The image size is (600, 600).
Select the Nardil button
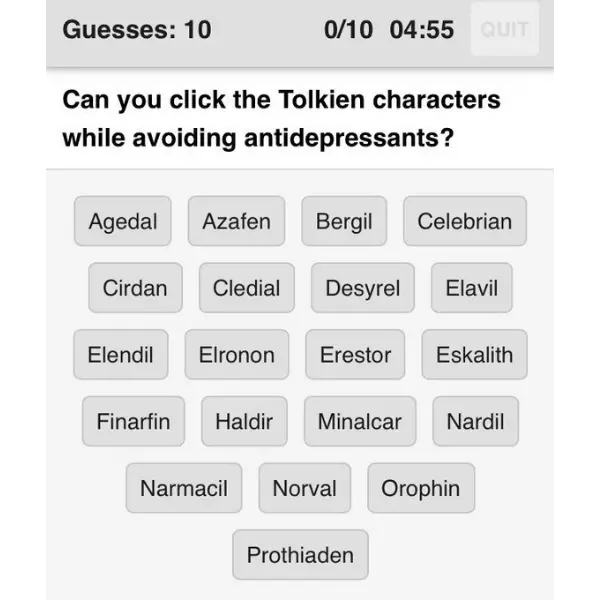(x=475, y=421)
